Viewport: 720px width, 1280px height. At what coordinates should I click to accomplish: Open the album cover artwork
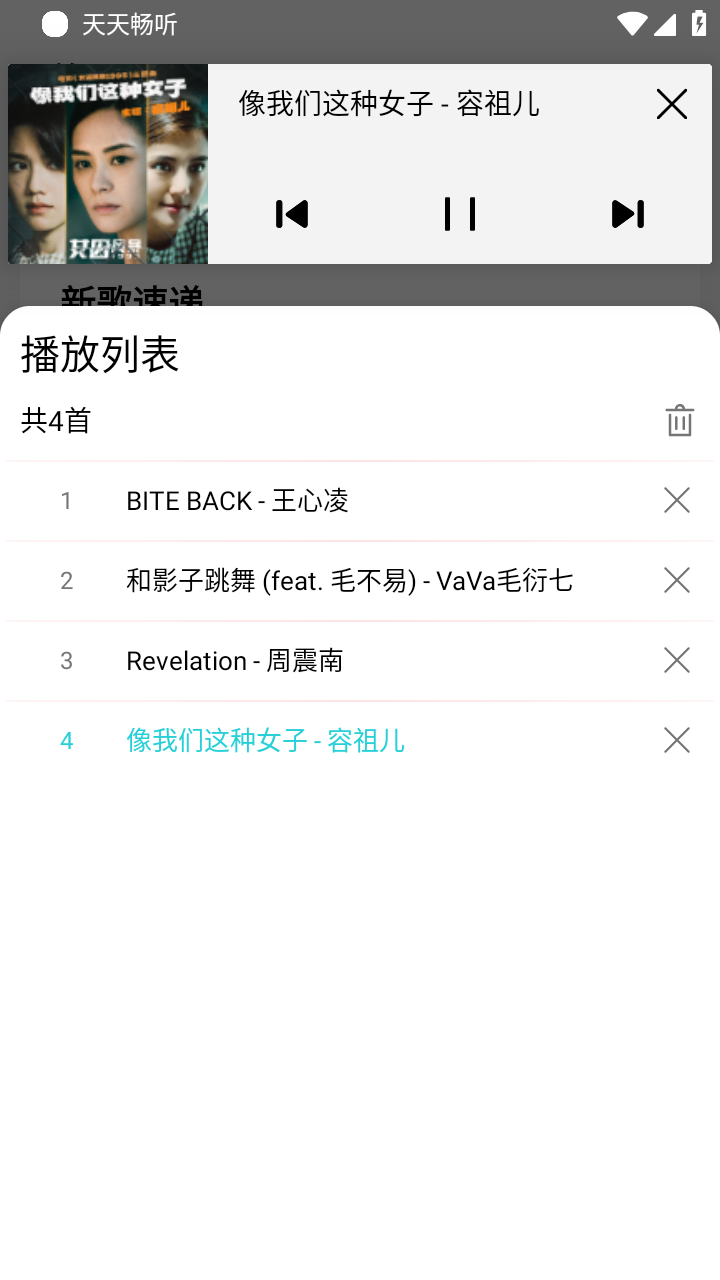click(x=108, y=163)
